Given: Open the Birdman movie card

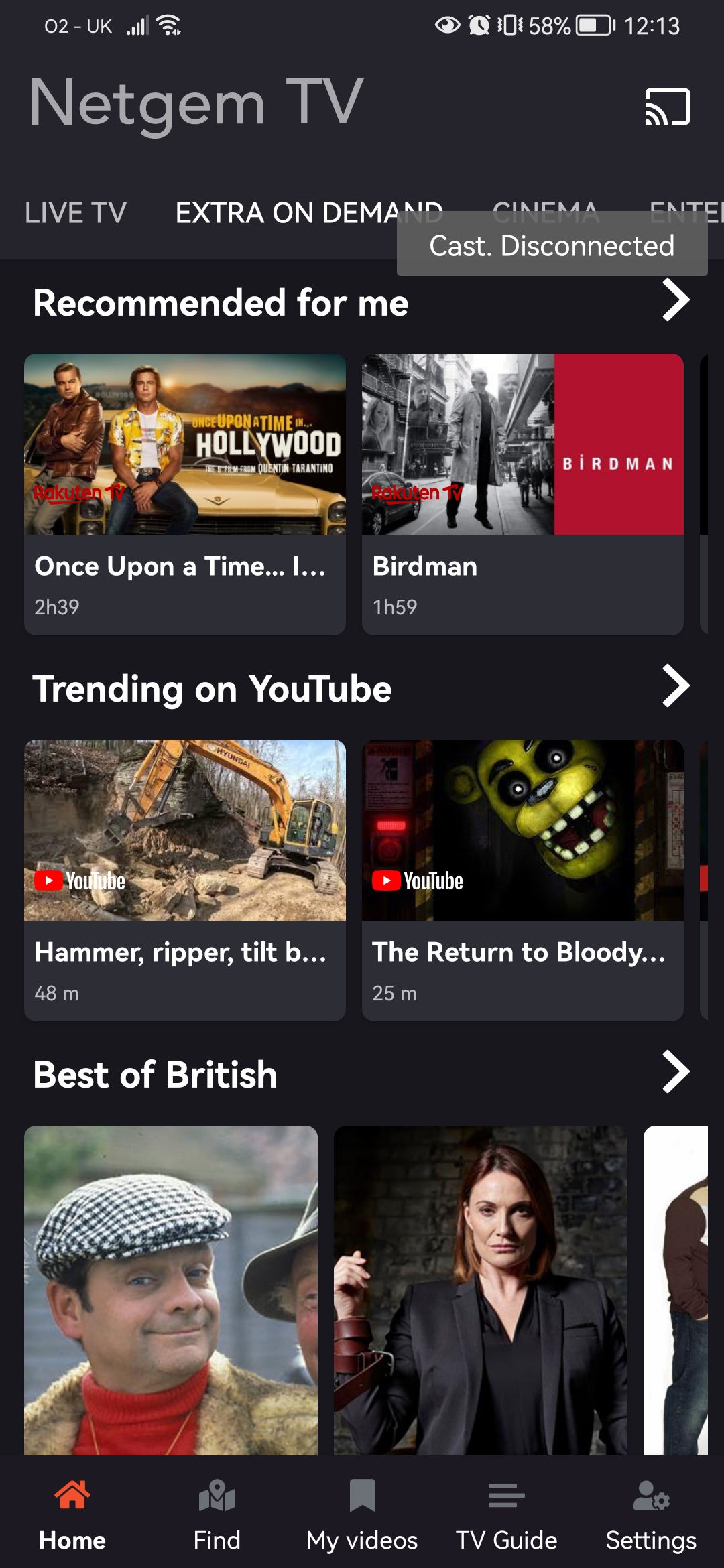Looking at the screenshot, I should tap(523, 494).
